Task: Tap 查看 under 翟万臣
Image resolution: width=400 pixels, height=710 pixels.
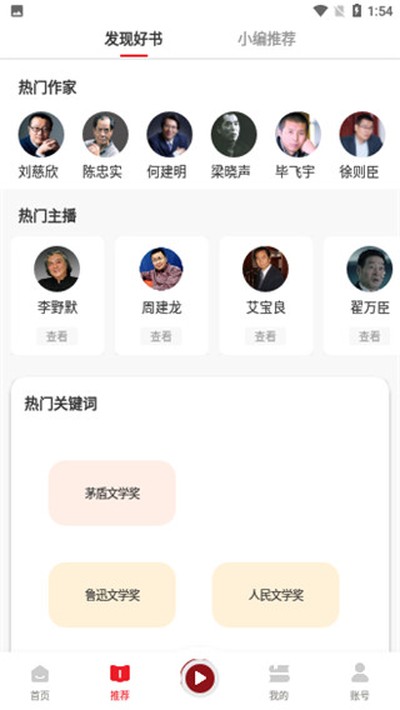Action: [x=369, y=336]
